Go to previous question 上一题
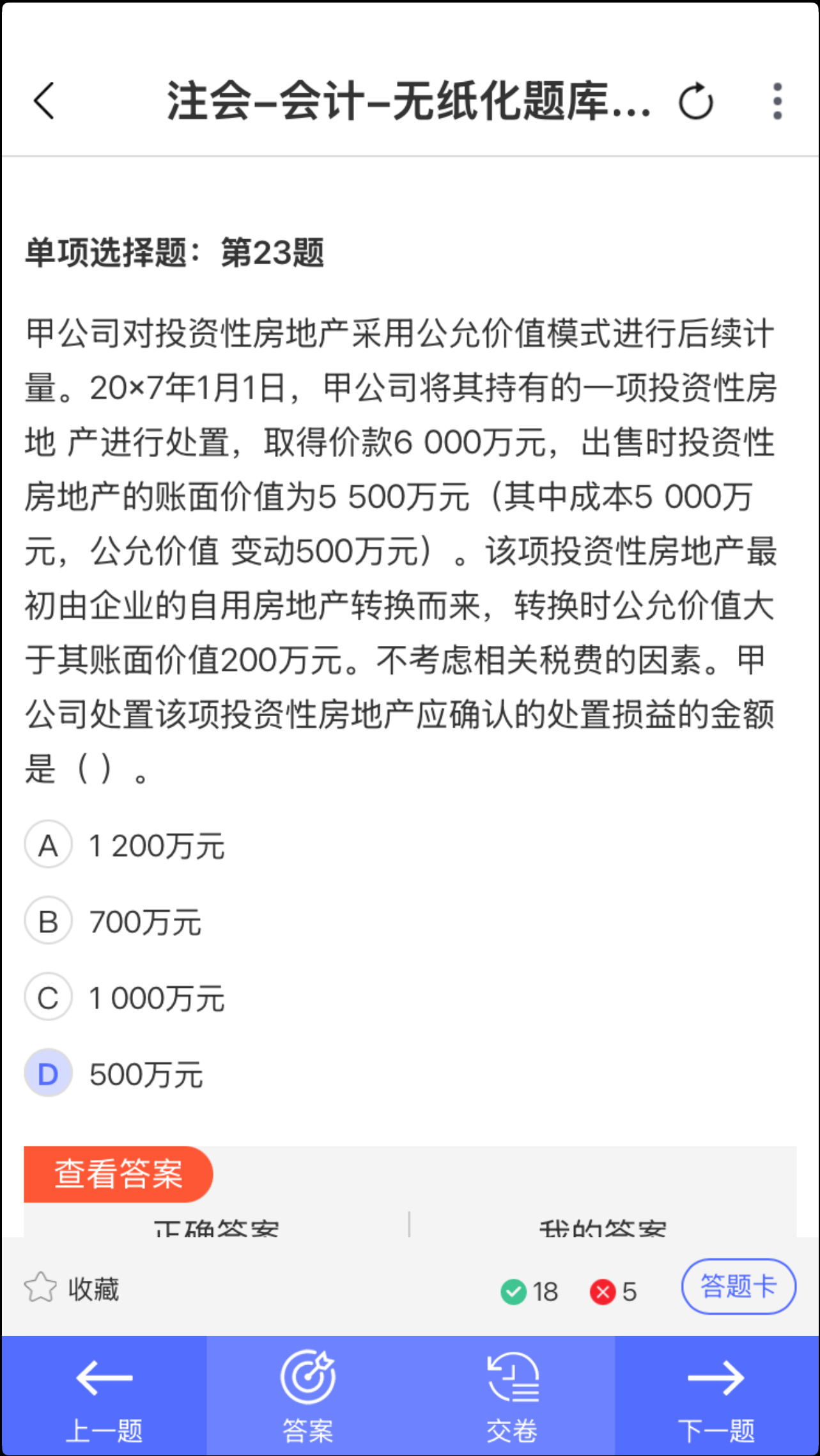 pyautogui.click(x=104, y=1396)
